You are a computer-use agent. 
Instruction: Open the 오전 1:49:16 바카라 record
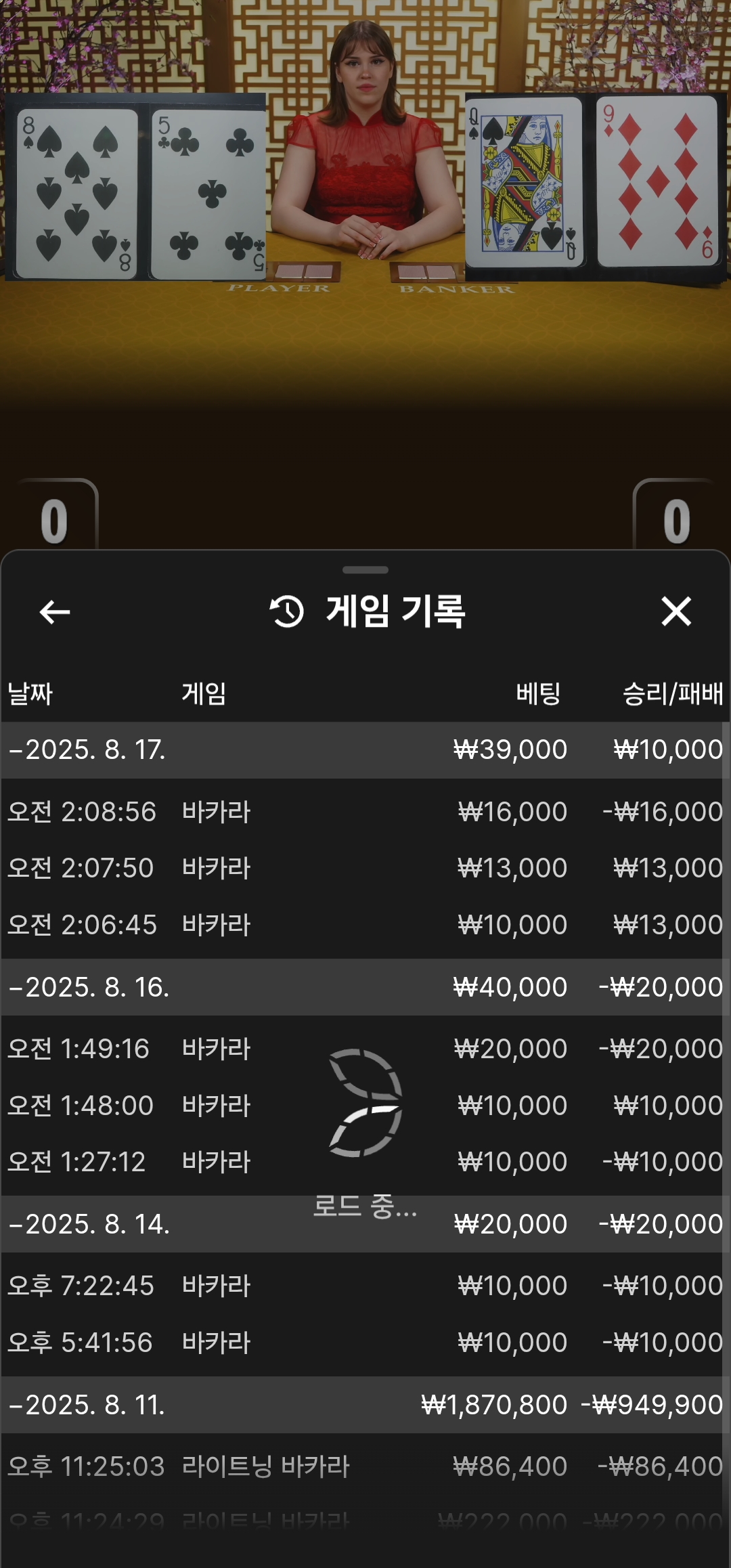point(362,1049)
